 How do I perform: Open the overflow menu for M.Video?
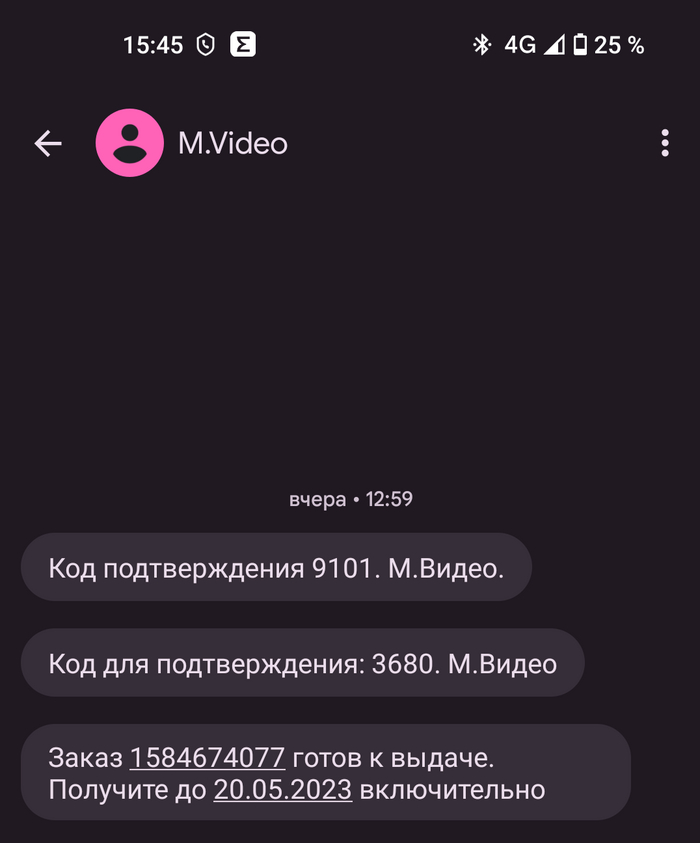tap(665, 144)
